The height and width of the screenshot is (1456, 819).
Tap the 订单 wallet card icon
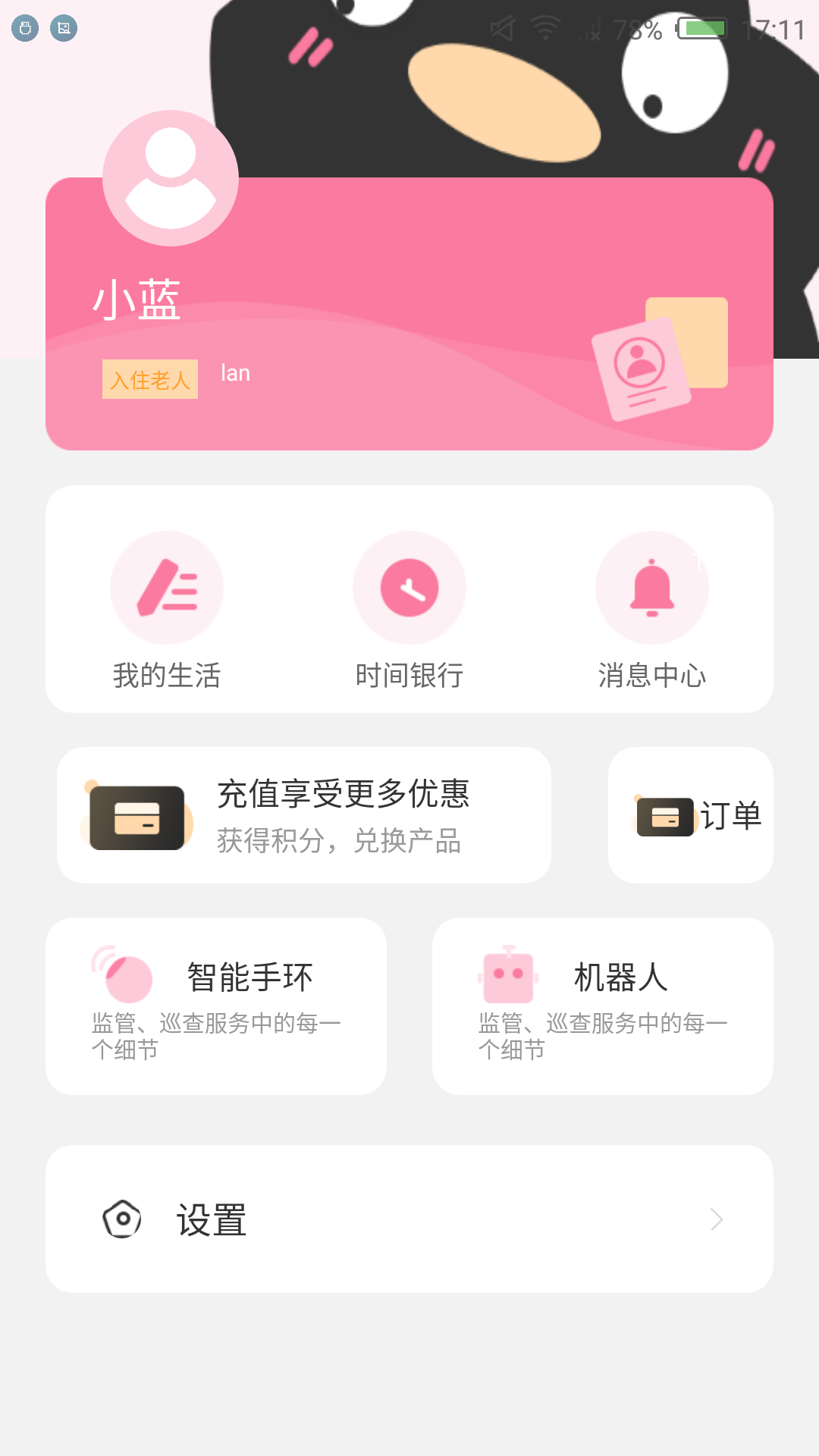pos(664,817)
